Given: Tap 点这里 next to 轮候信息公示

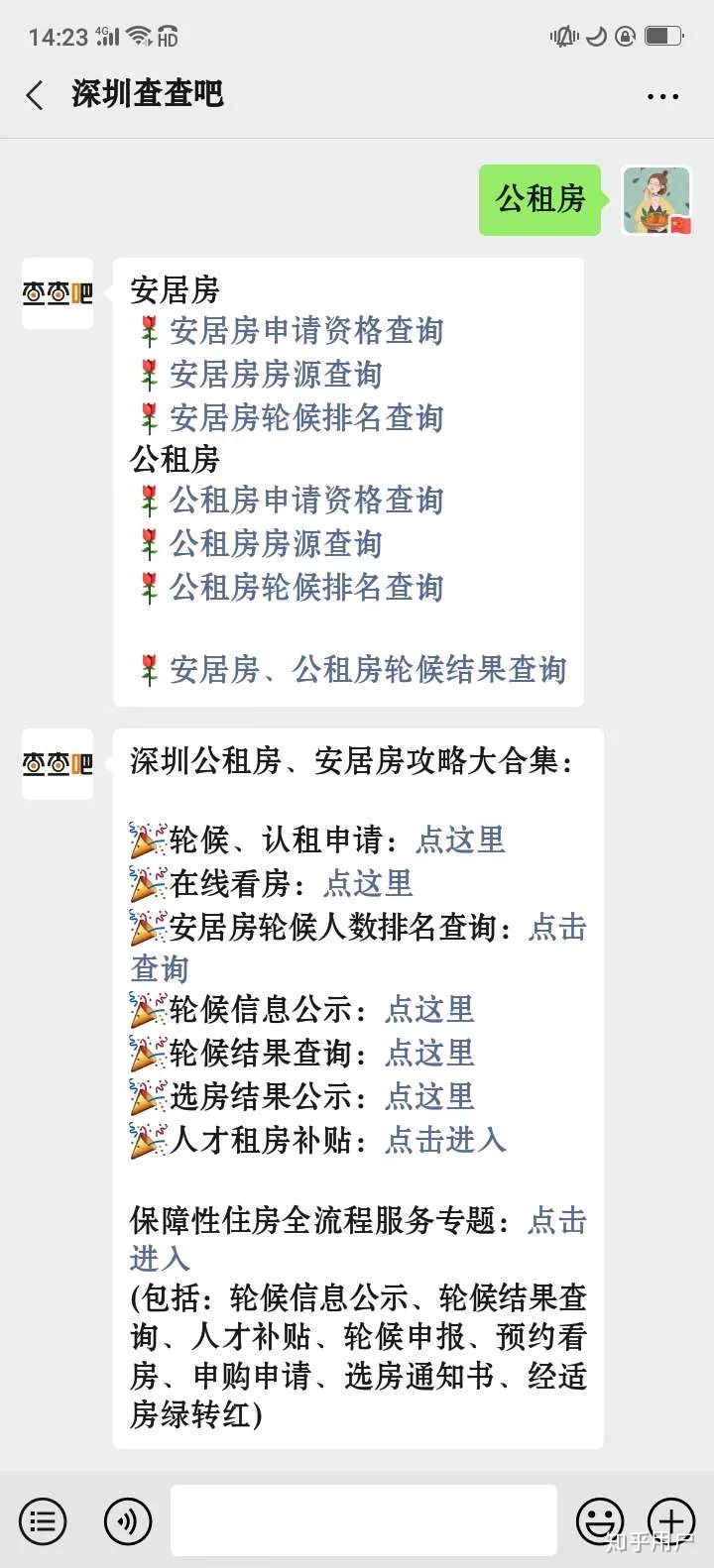Looking at the screenshot, I should (429, 1010).
